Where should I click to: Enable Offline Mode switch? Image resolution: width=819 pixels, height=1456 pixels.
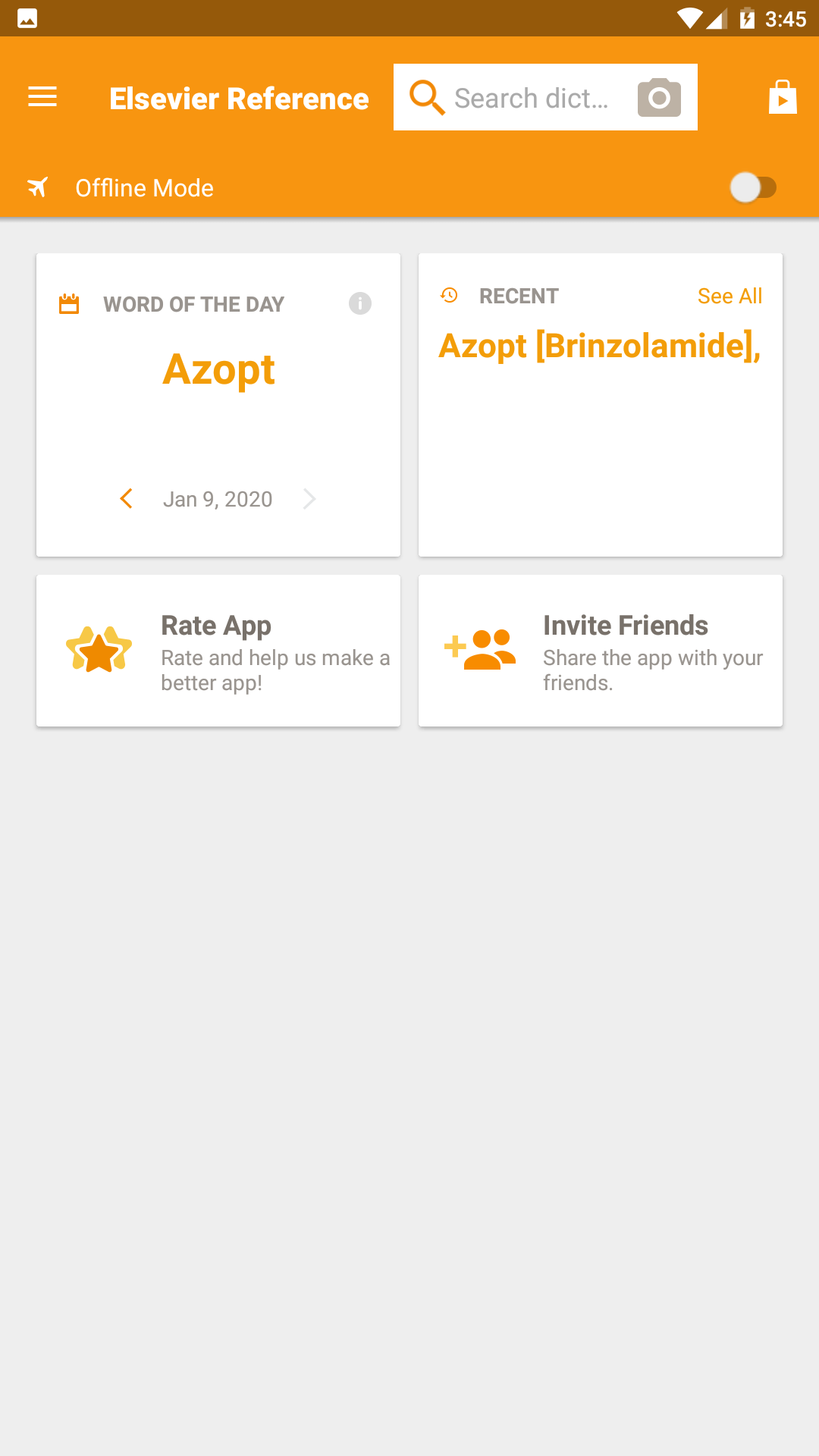(x=753, y=187)
